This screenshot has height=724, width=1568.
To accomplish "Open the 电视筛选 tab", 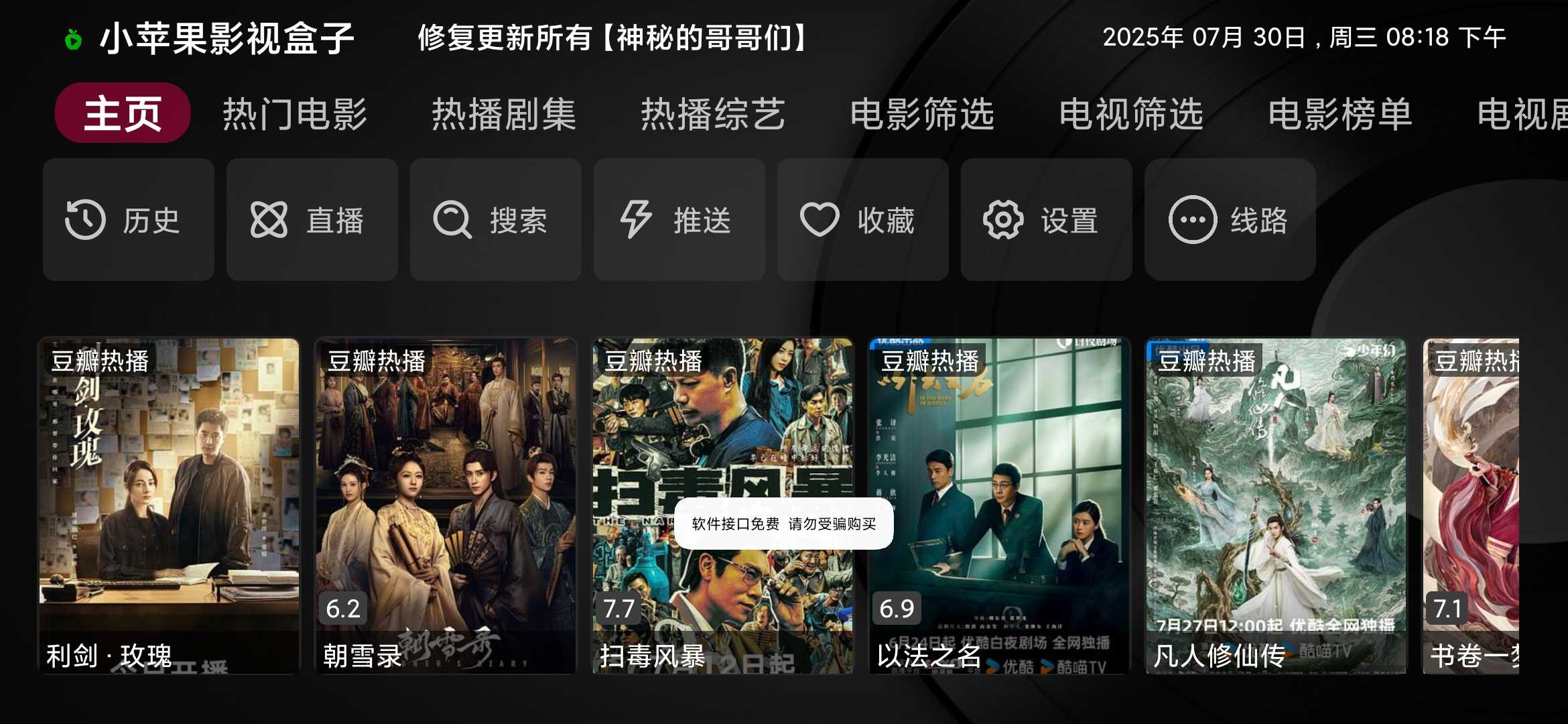I will click(x=1131, y=114).
